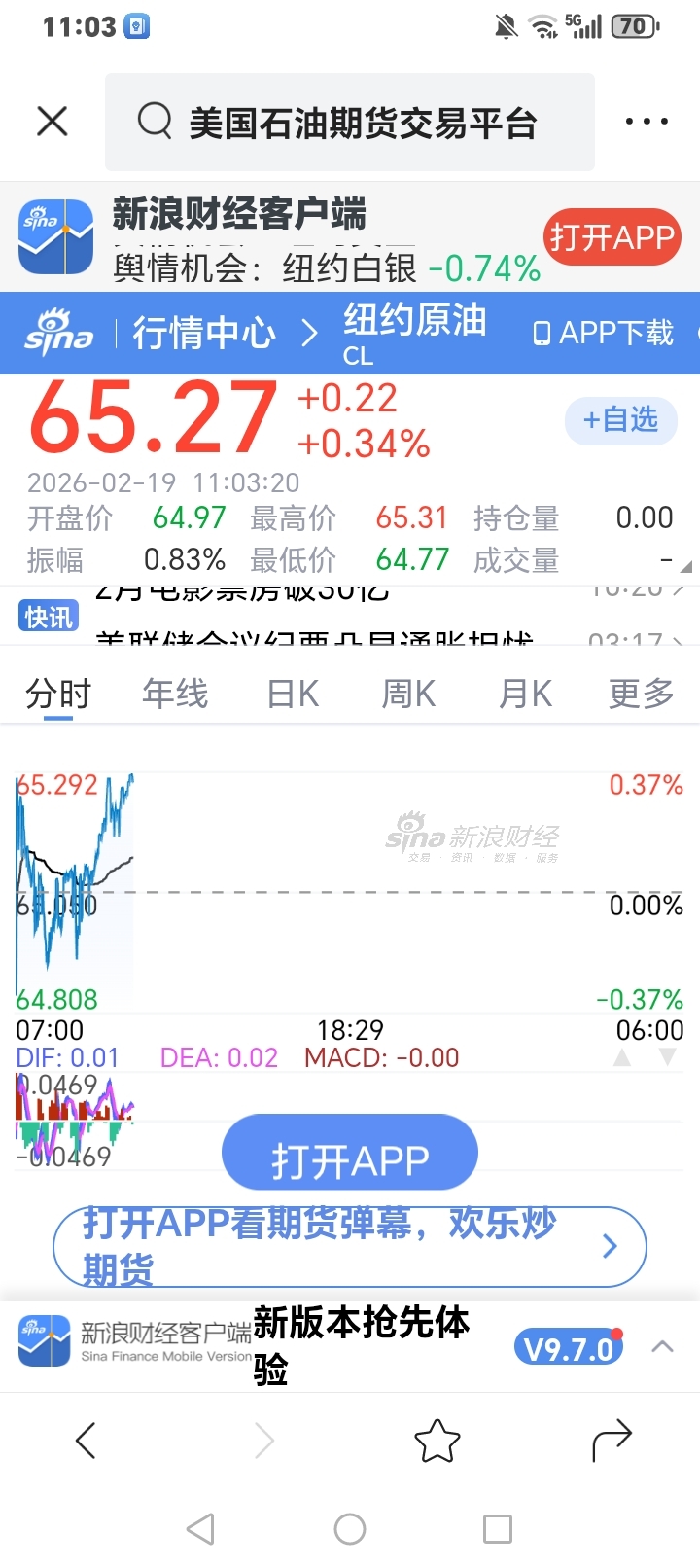Tap the red 打开APP banner button
Screen dimensions: 700x1568
point(612,237)
